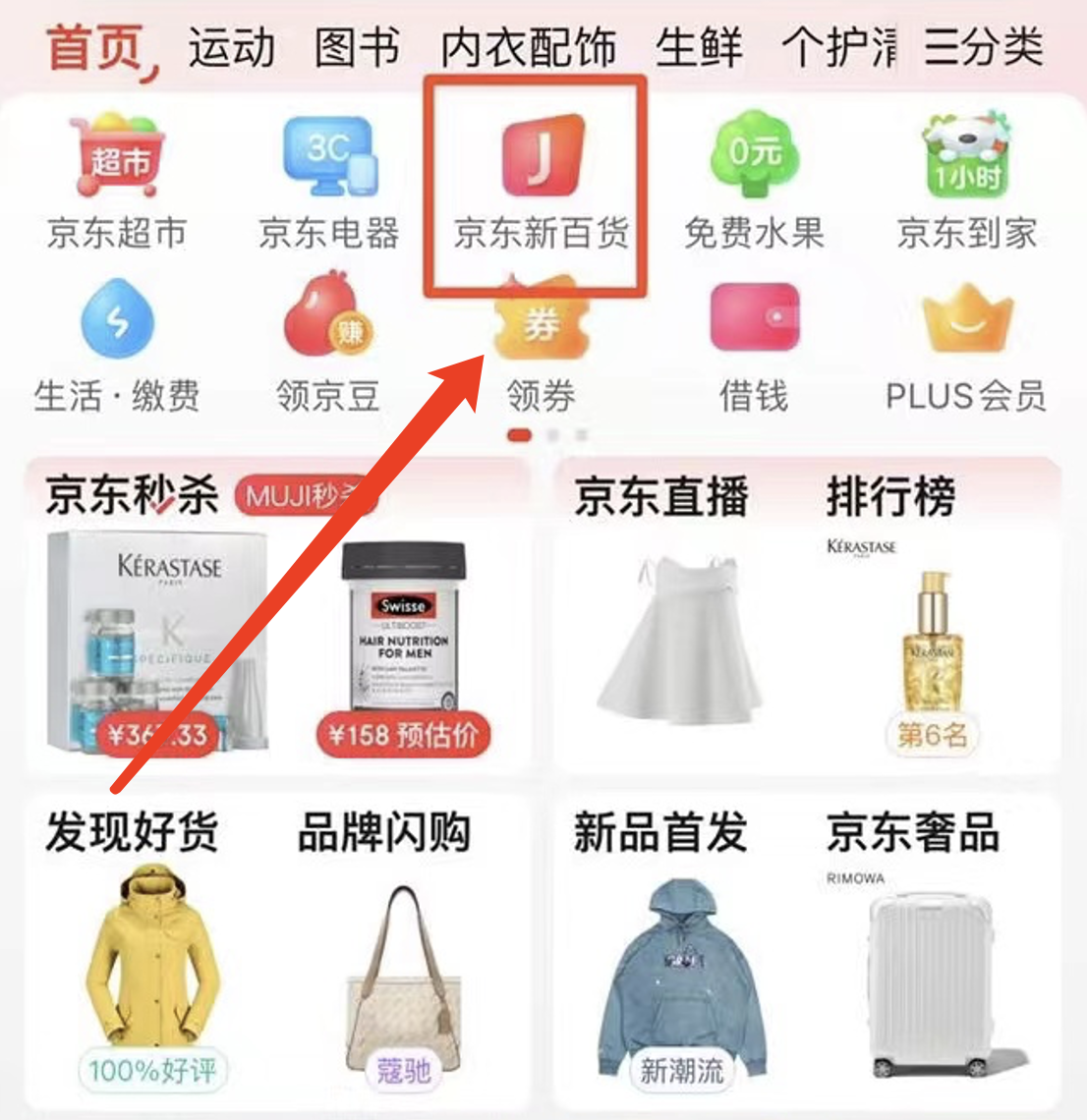The height and width of the screenshot is (1120, 1087).
Task: Open 京东超市
Action: 117,181
